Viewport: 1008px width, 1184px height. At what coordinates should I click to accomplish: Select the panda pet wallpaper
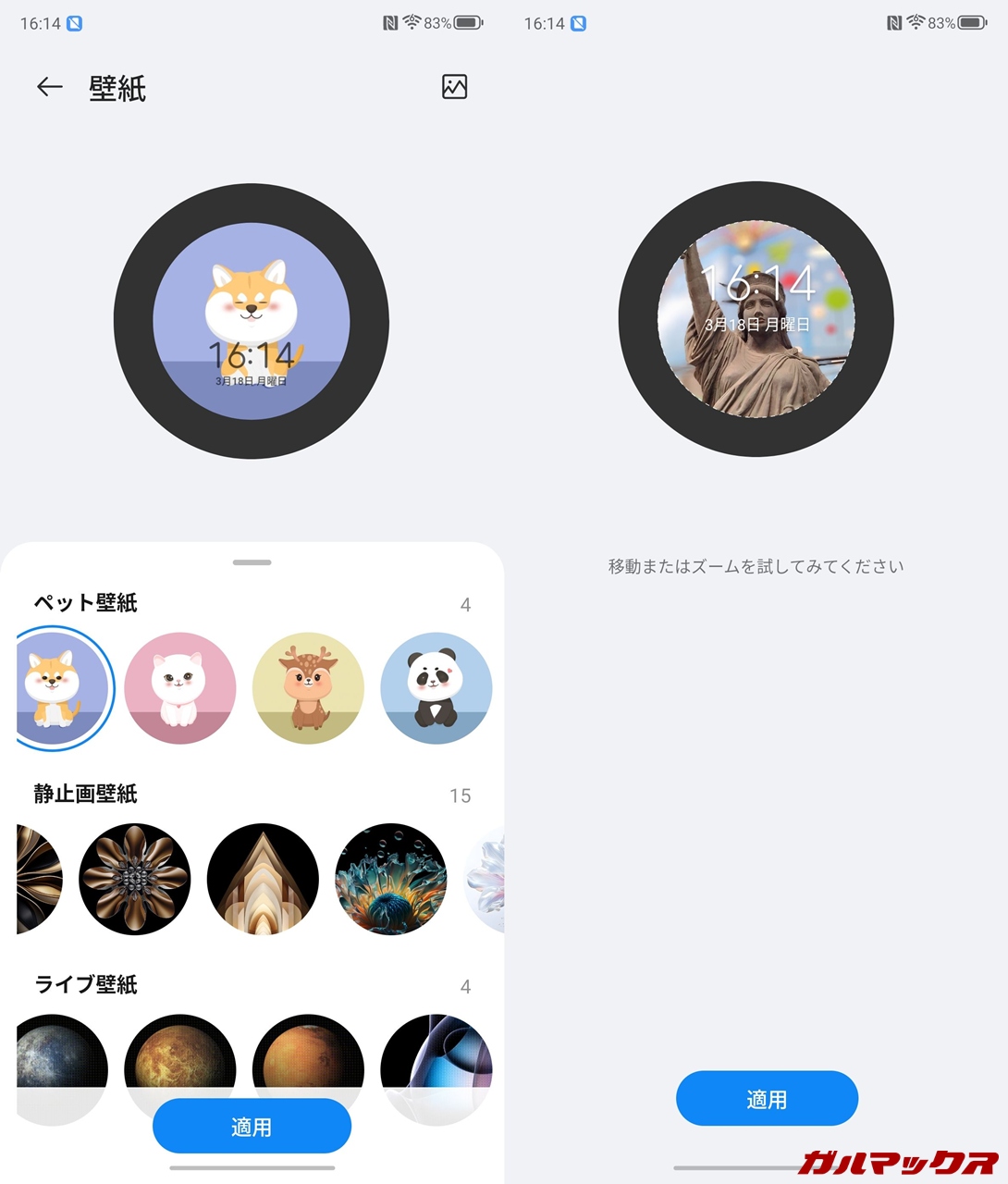[x=436, y=687]
